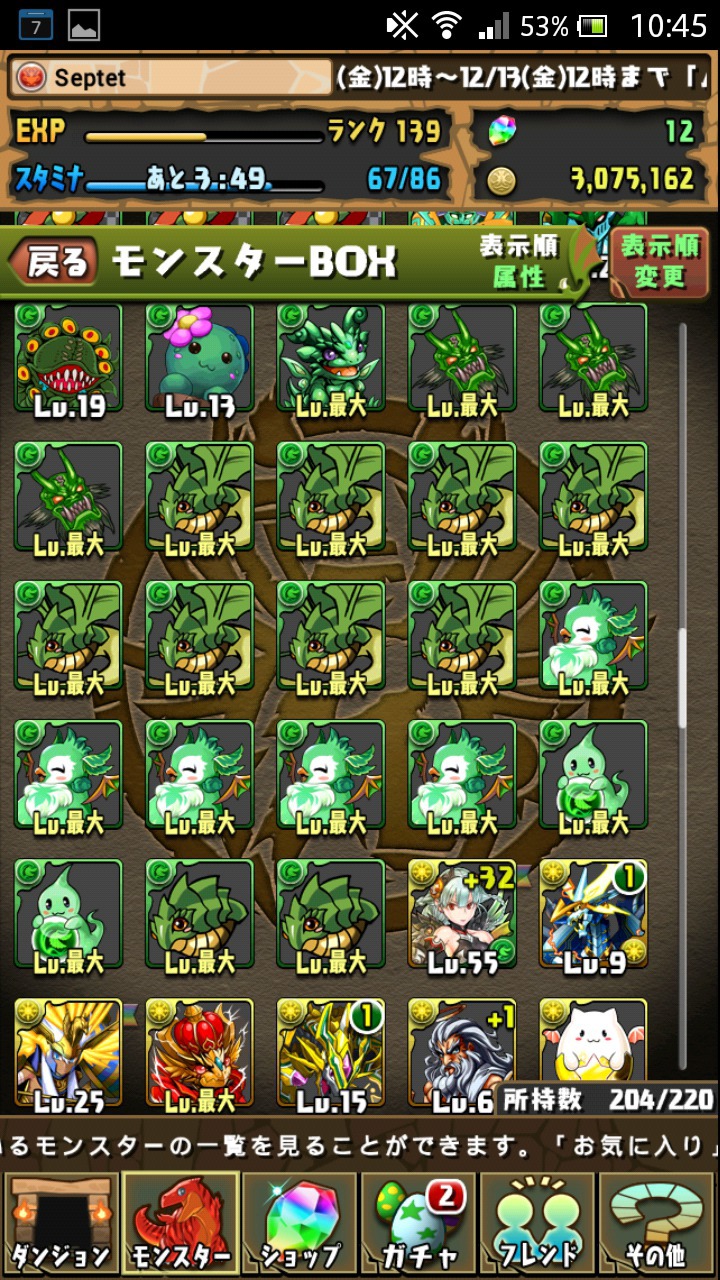Image resolution: width=720 pixels, height=1280 pixels.
Task: Select the red crowned Lv.最大 monster
Action: (200, 1055)
